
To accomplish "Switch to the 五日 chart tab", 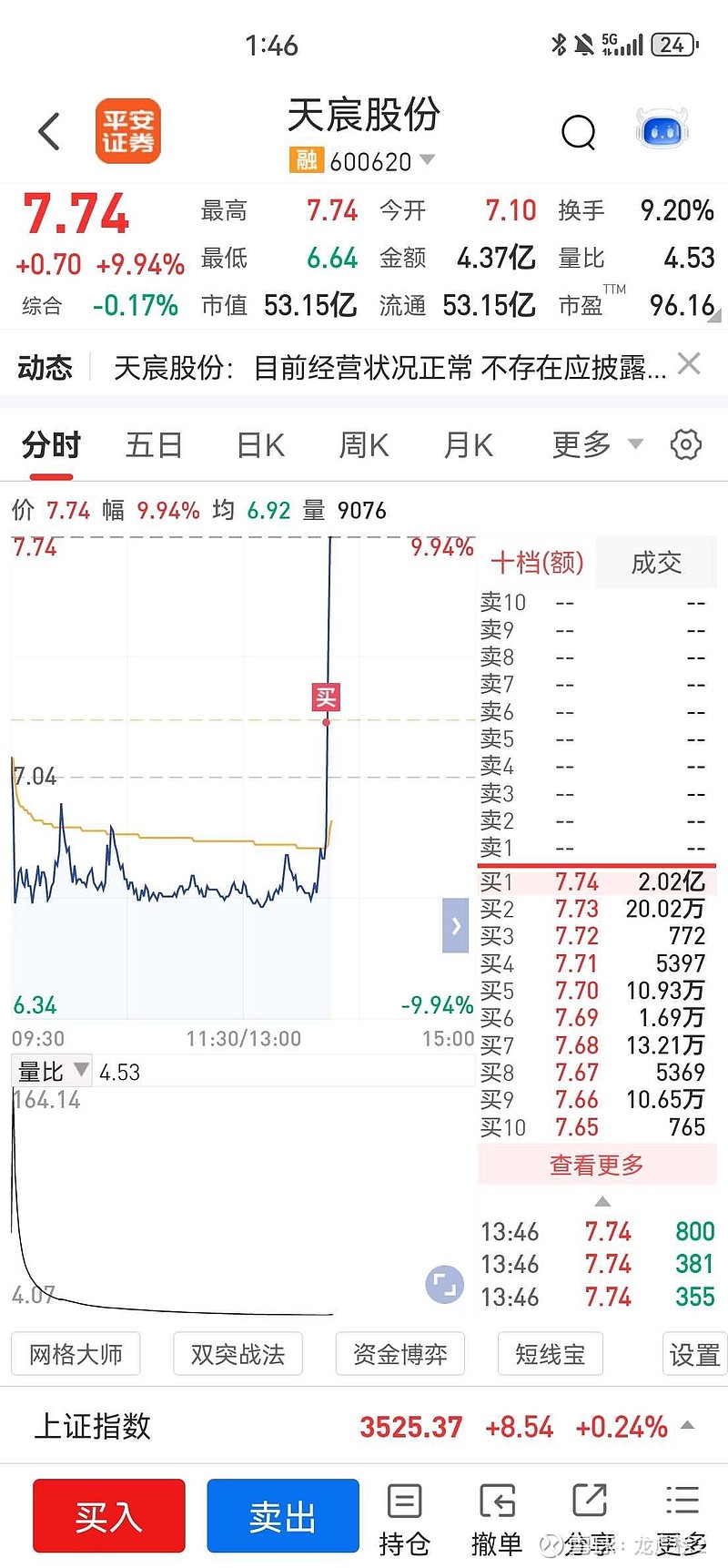I will pyautogui.click(x=154, y=445).
